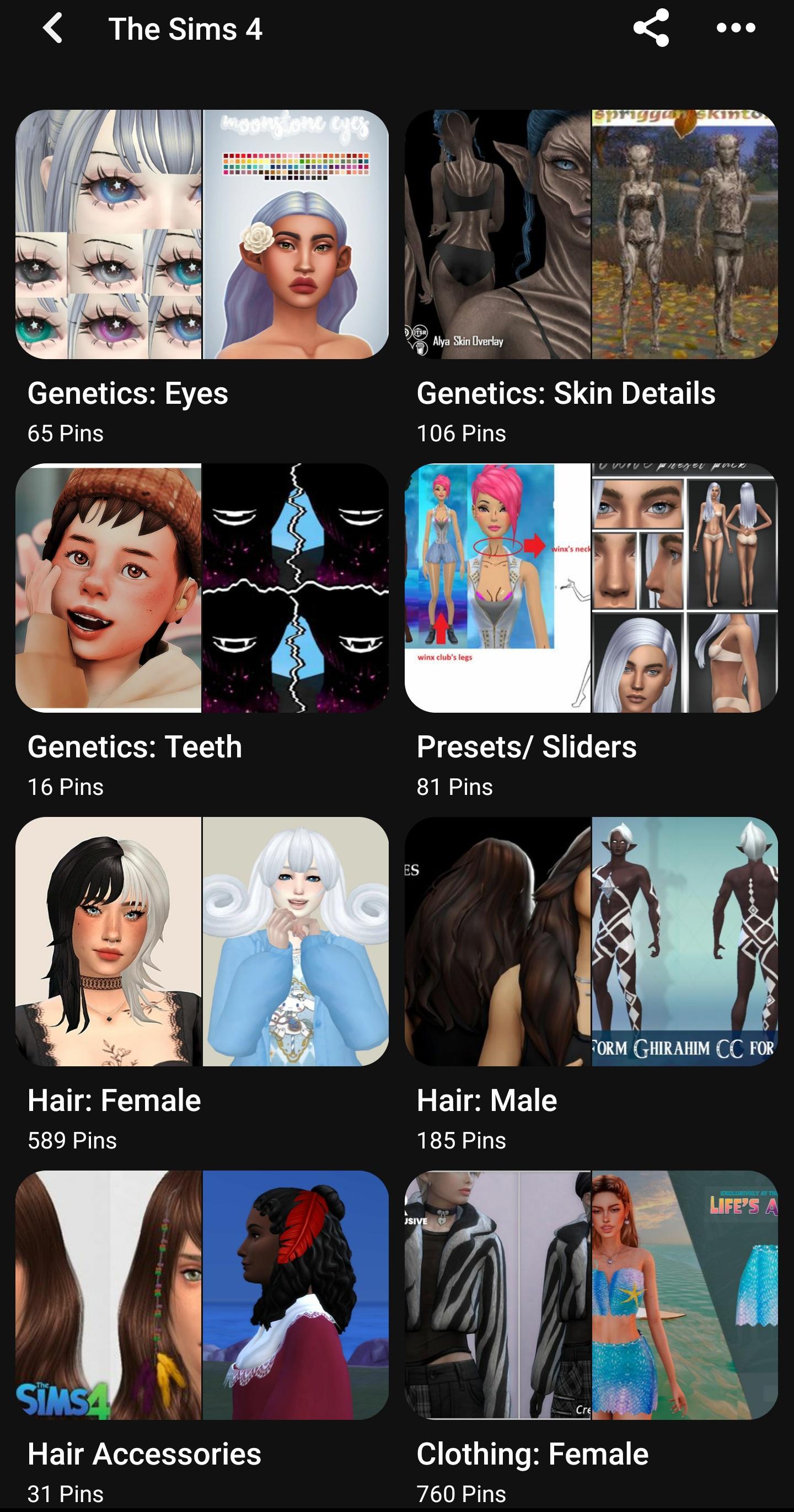Image resolution: width=794 pixels, height=1512 pixels.
Task: Share The Sims 4 board
Action: click(651, 28)
